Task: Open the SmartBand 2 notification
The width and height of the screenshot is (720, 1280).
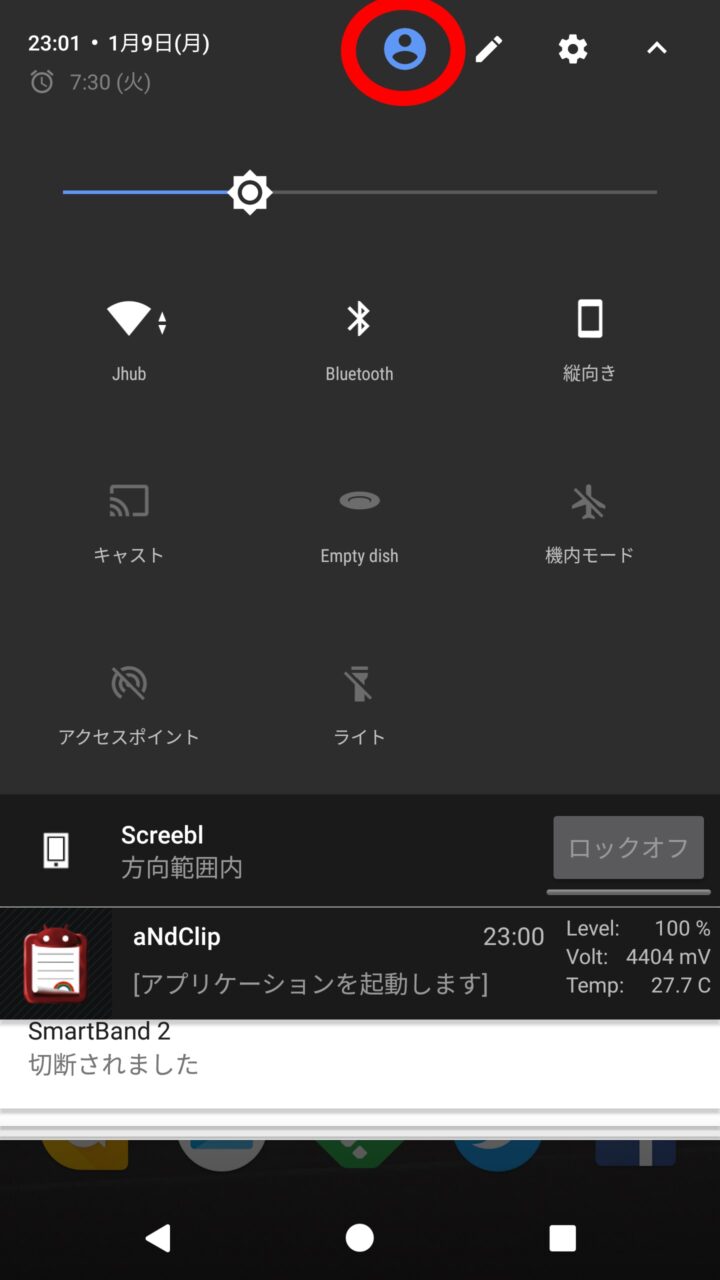Action: click(300, 1048)
